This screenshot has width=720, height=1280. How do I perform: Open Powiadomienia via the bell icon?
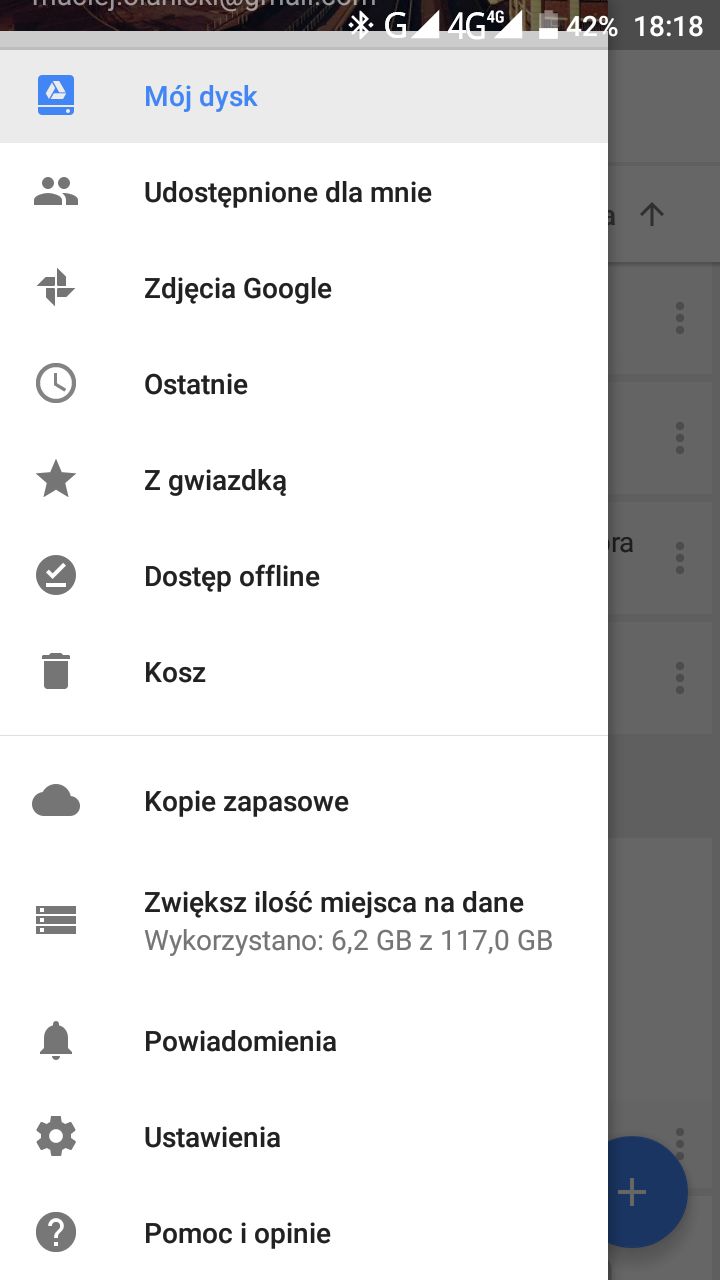click(x=56, y=1040)
